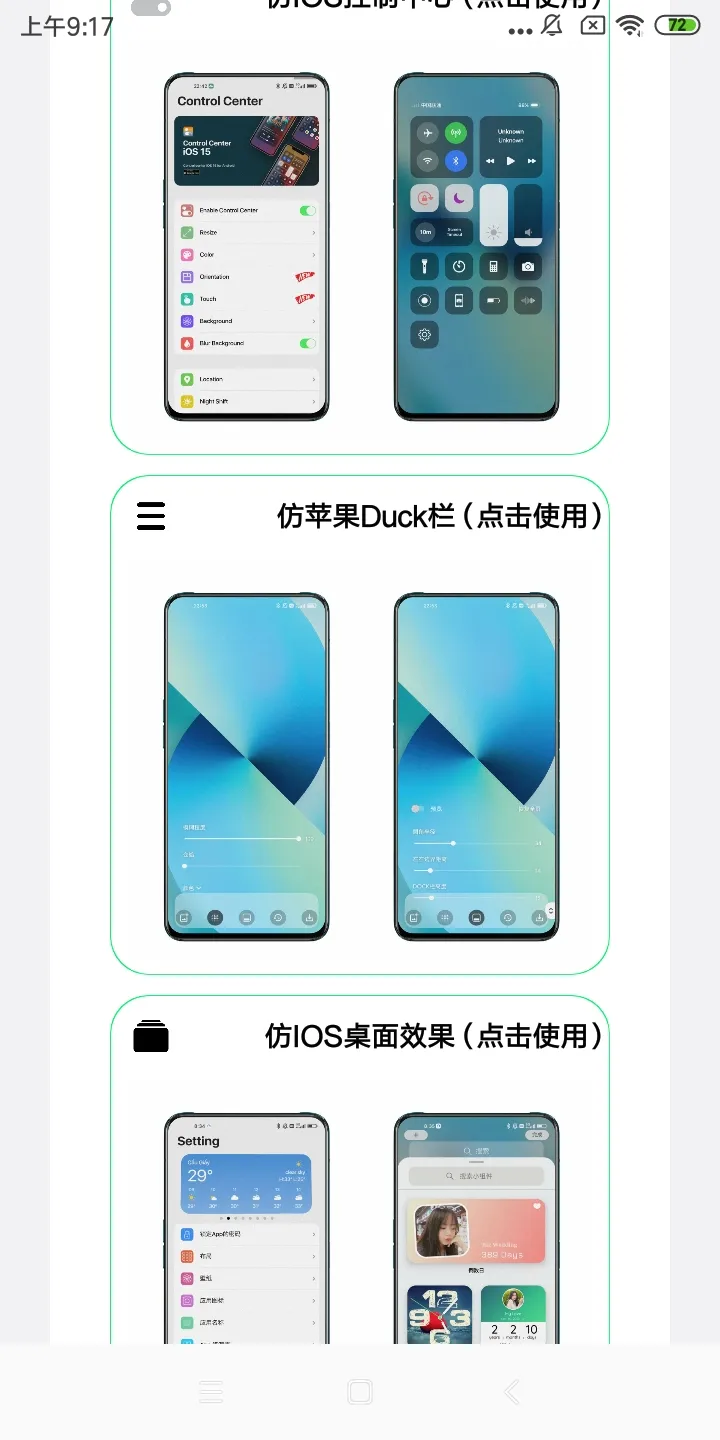Go back using the system back button

(511, 1392)
